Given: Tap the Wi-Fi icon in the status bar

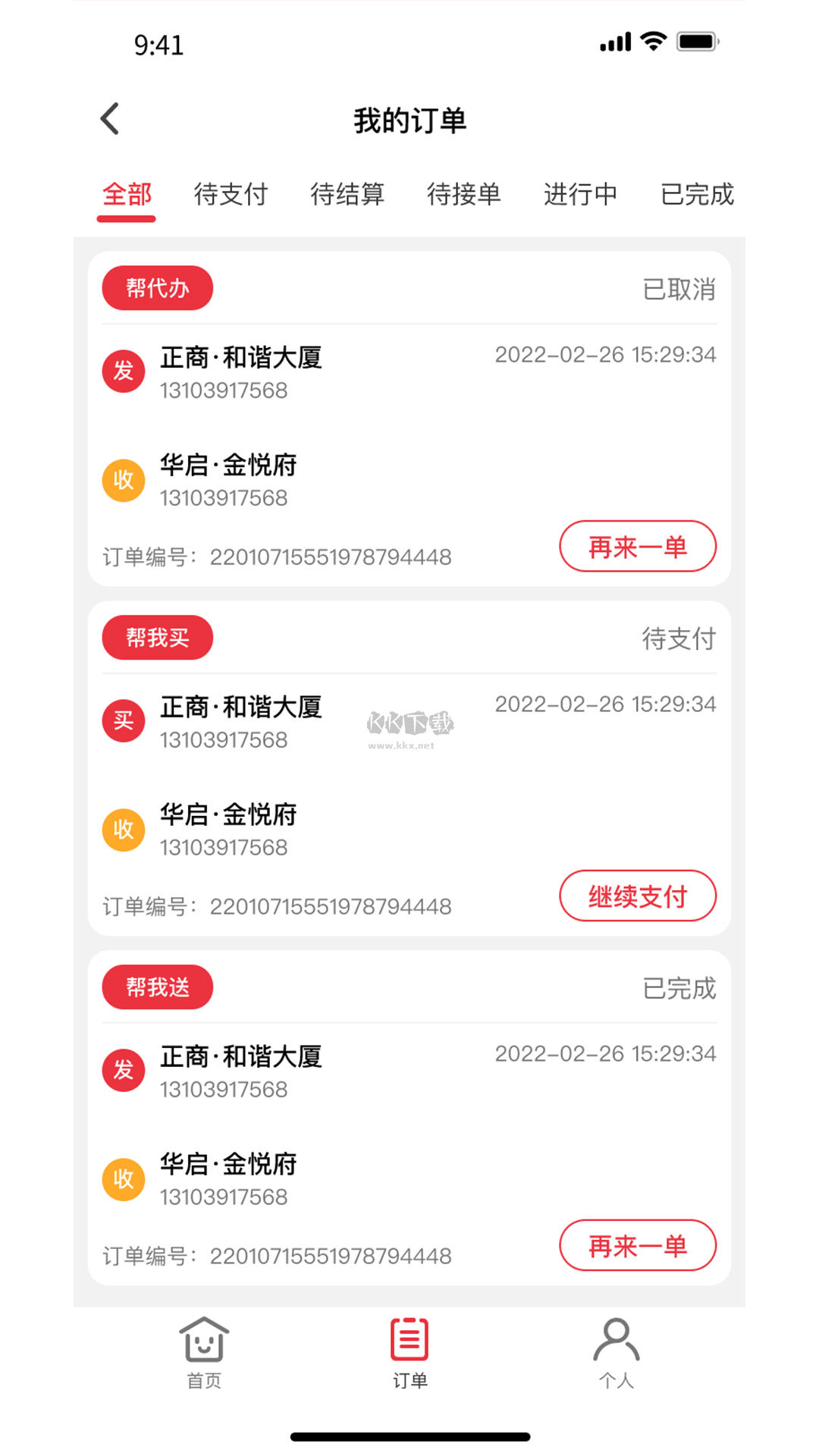Looking at the screenshot, I should pyautogui.click(x=653, y=42).
